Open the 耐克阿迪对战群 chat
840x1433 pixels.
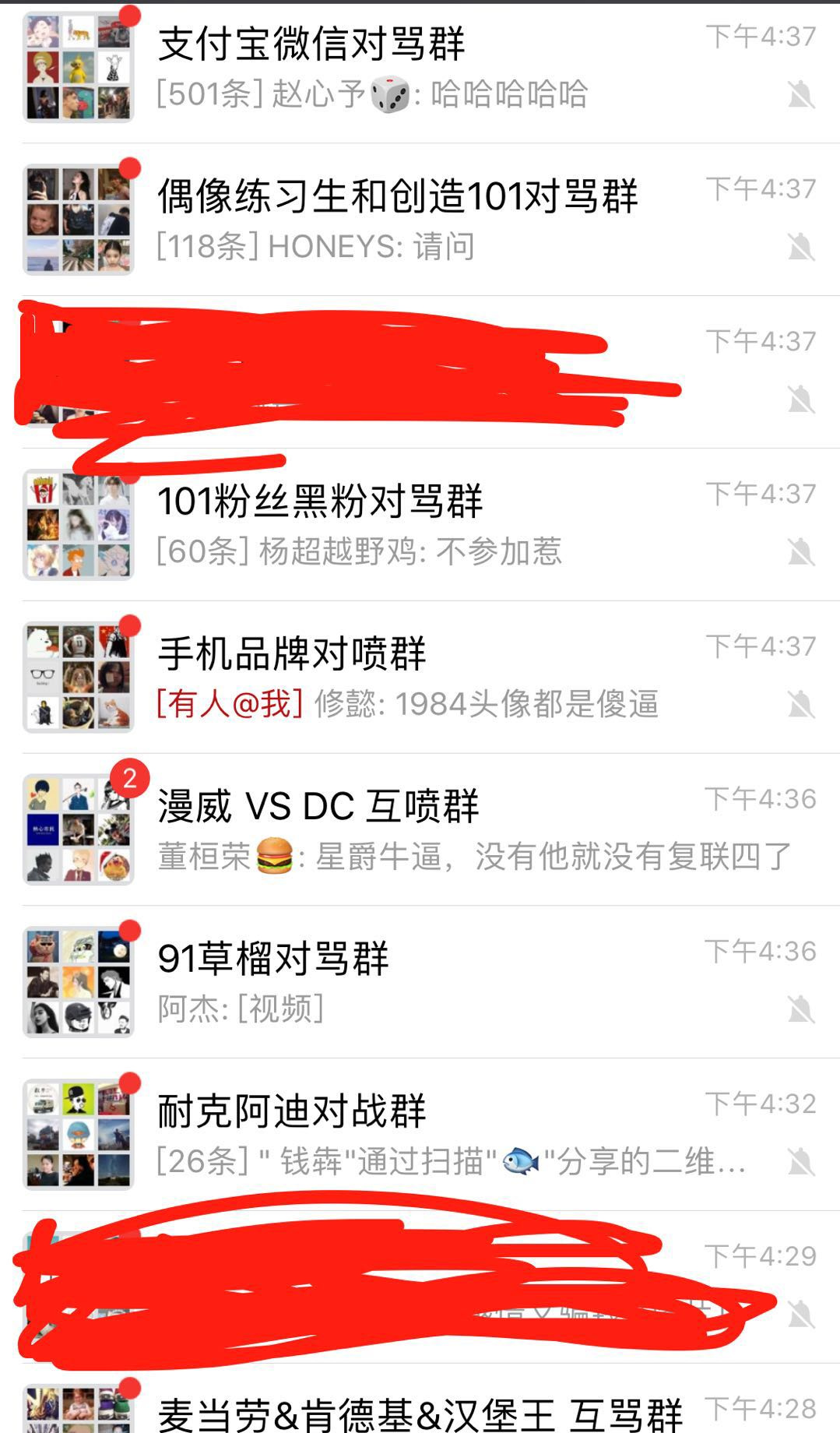pos(420,1135)
